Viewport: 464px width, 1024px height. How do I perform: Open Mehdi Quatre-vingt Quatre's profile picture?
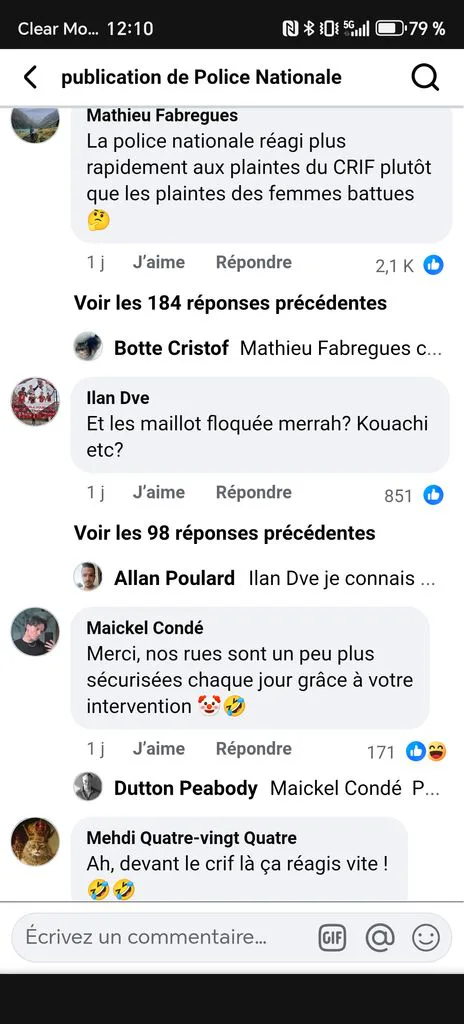35,841
